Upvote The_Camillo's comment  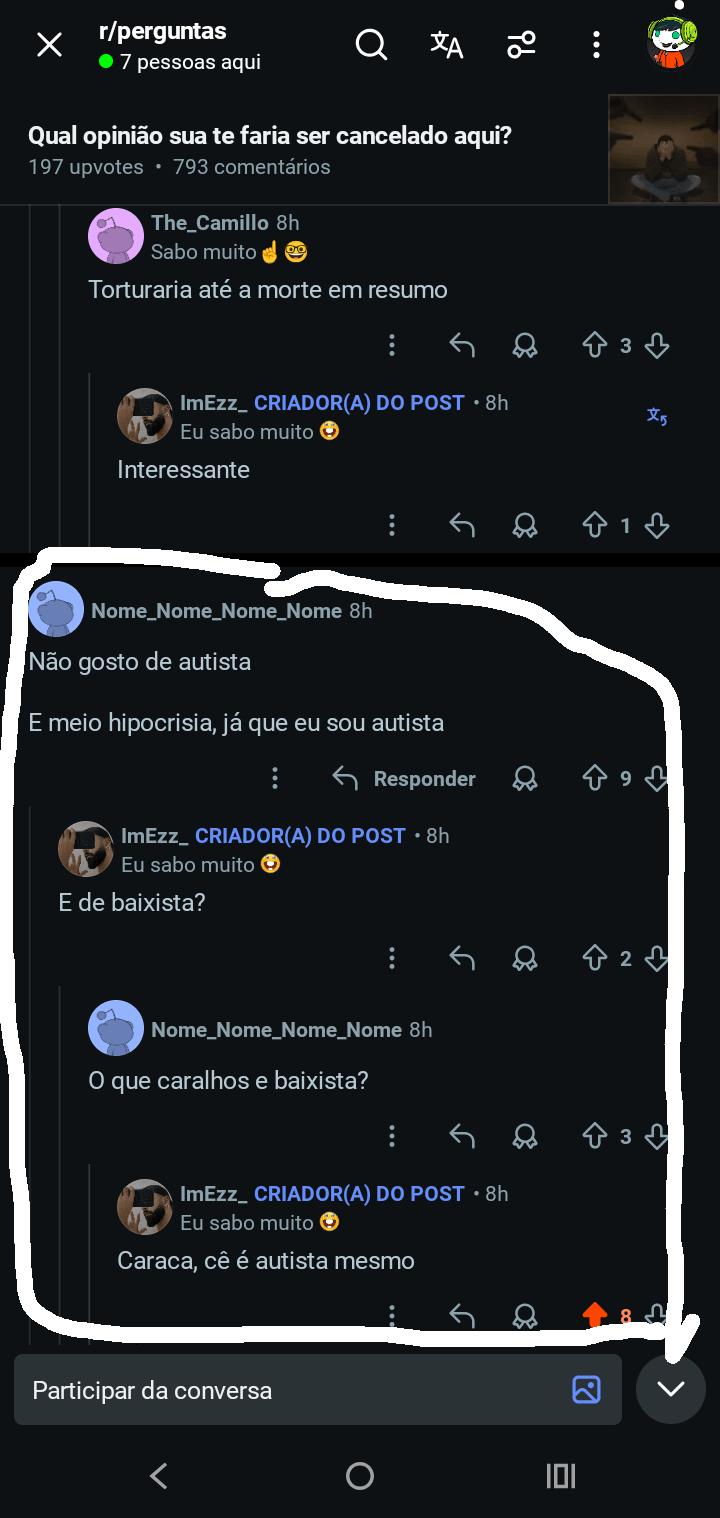click(595, 346)
